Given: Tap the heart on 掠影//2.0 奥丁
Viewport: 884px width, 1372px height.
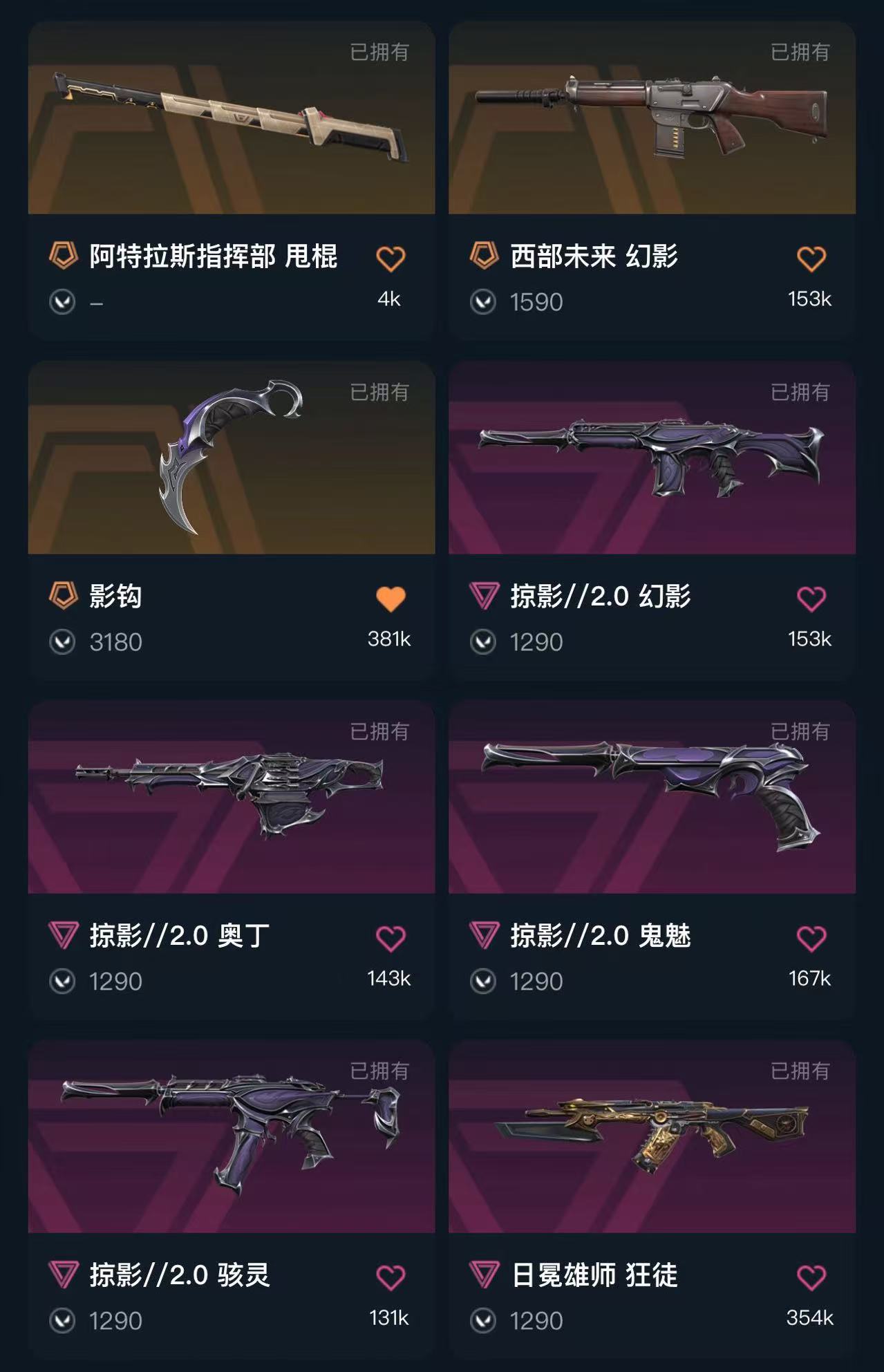Looking at the screenshot, I should (391, 939).
